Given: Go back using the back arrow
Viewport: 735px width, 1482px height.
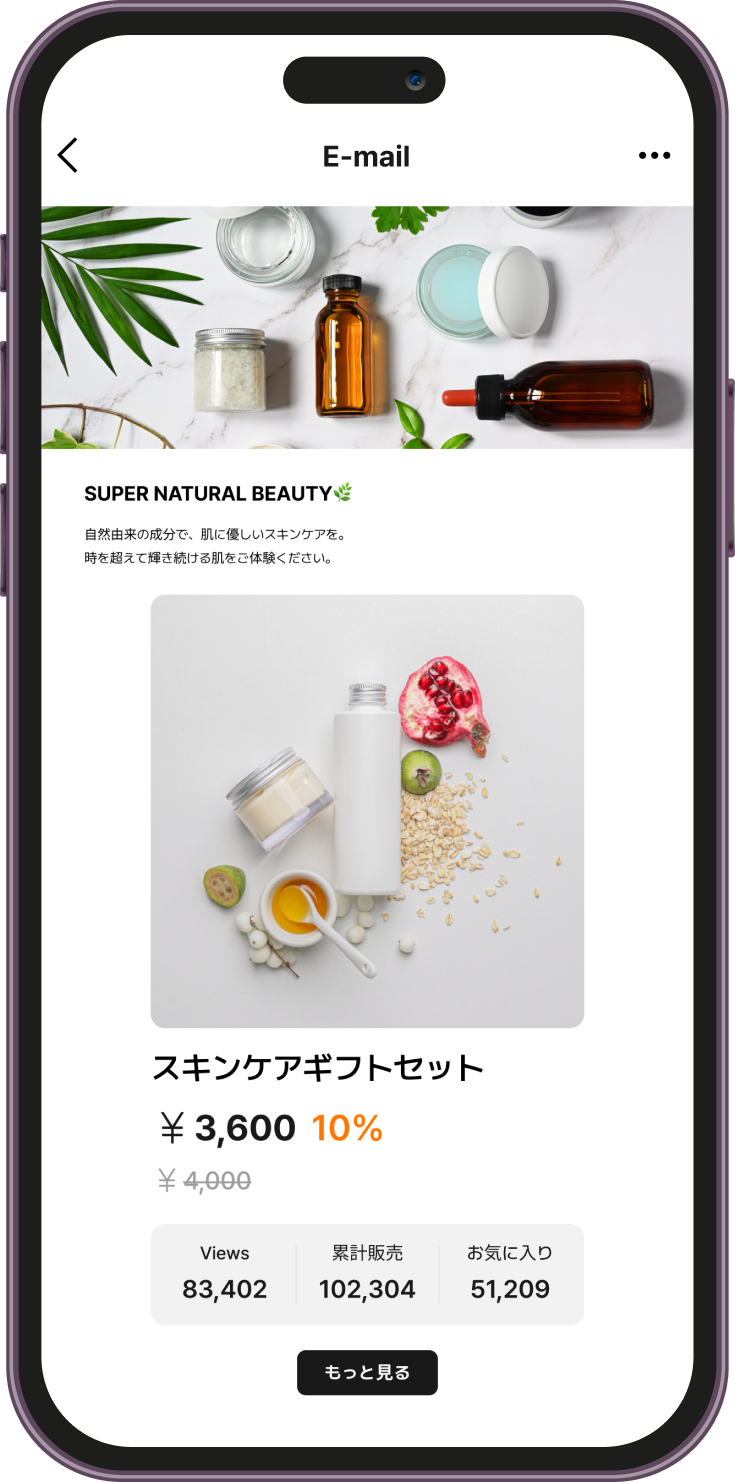Looking at the screenshot, I should click(67, 155).
